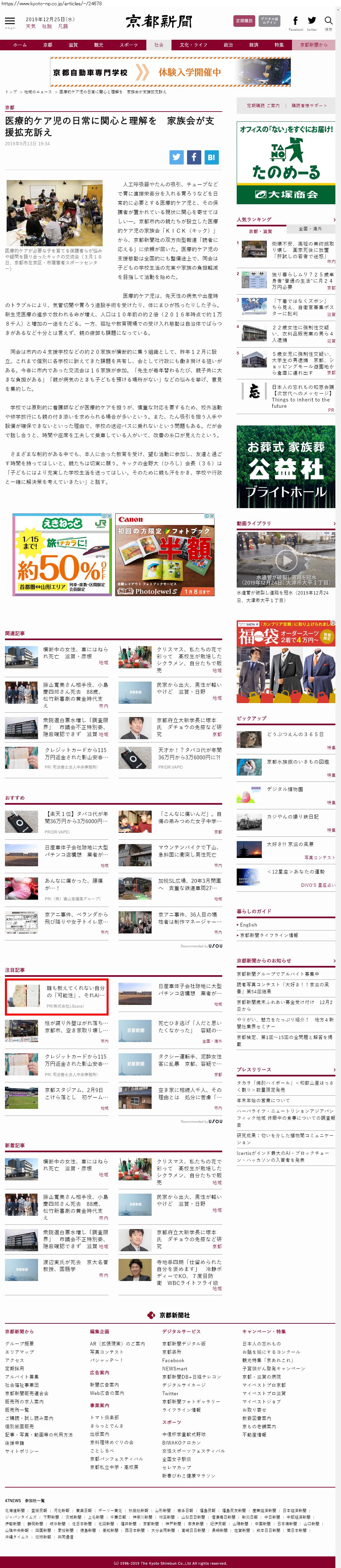Open the 観光 nav tab
This screenshot has width=341, height=1568.
tap(99, 45)
